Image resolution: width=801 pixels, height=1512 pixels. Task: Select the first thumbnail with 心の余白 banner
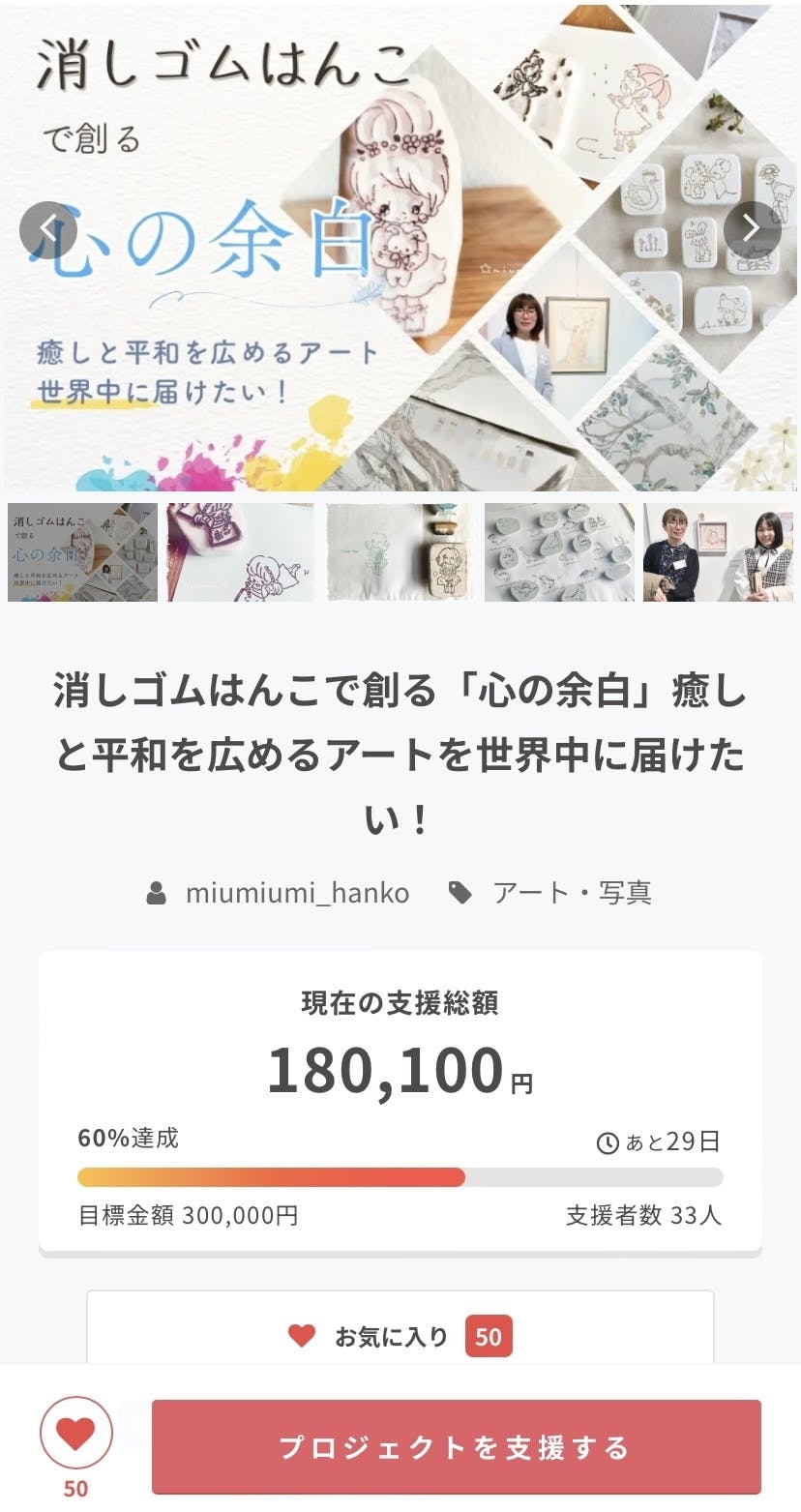(x=82, y=552)
